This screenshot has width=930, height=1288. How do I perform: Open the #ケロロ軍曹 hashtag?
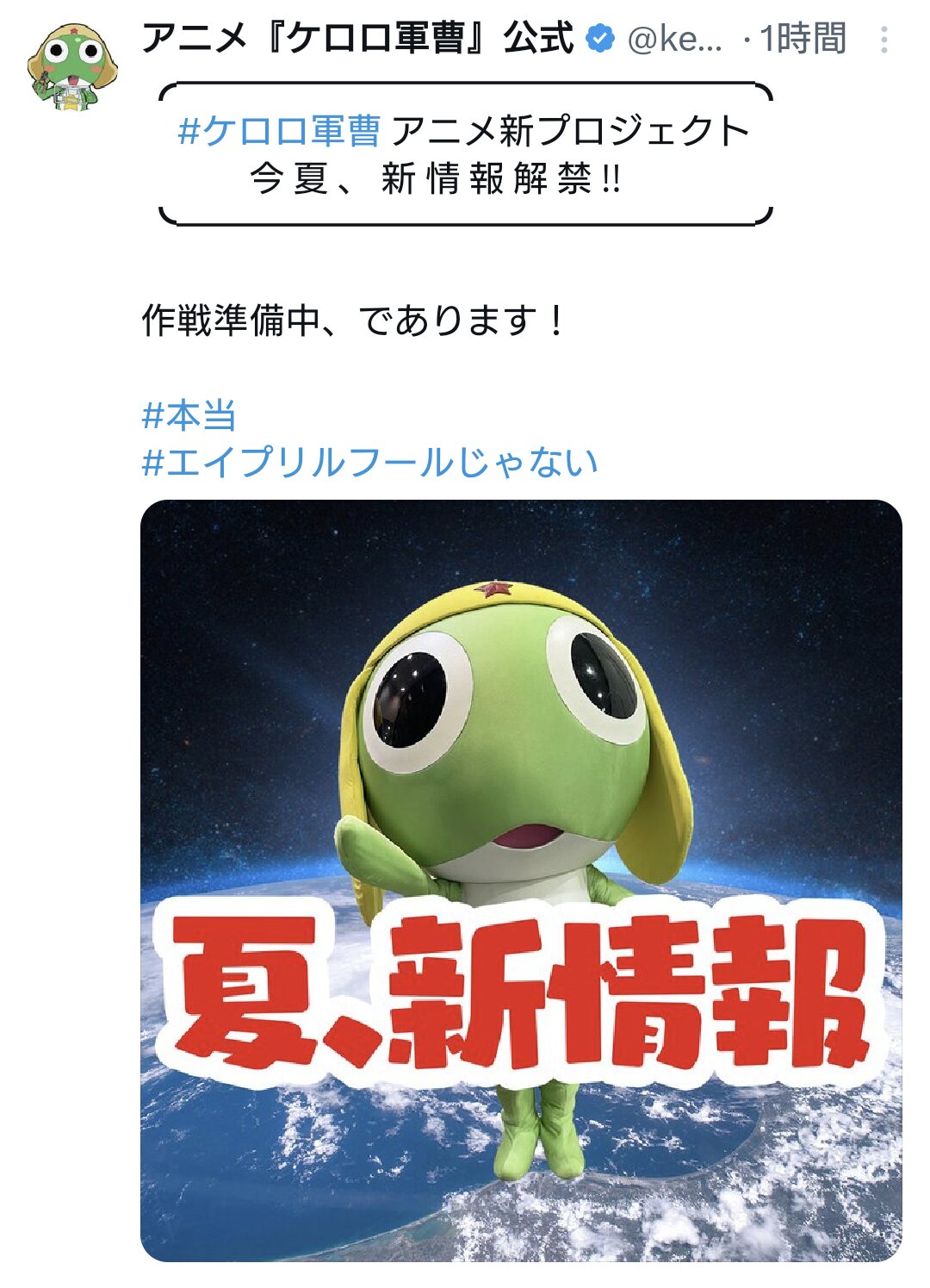click(x=279, y=131)
